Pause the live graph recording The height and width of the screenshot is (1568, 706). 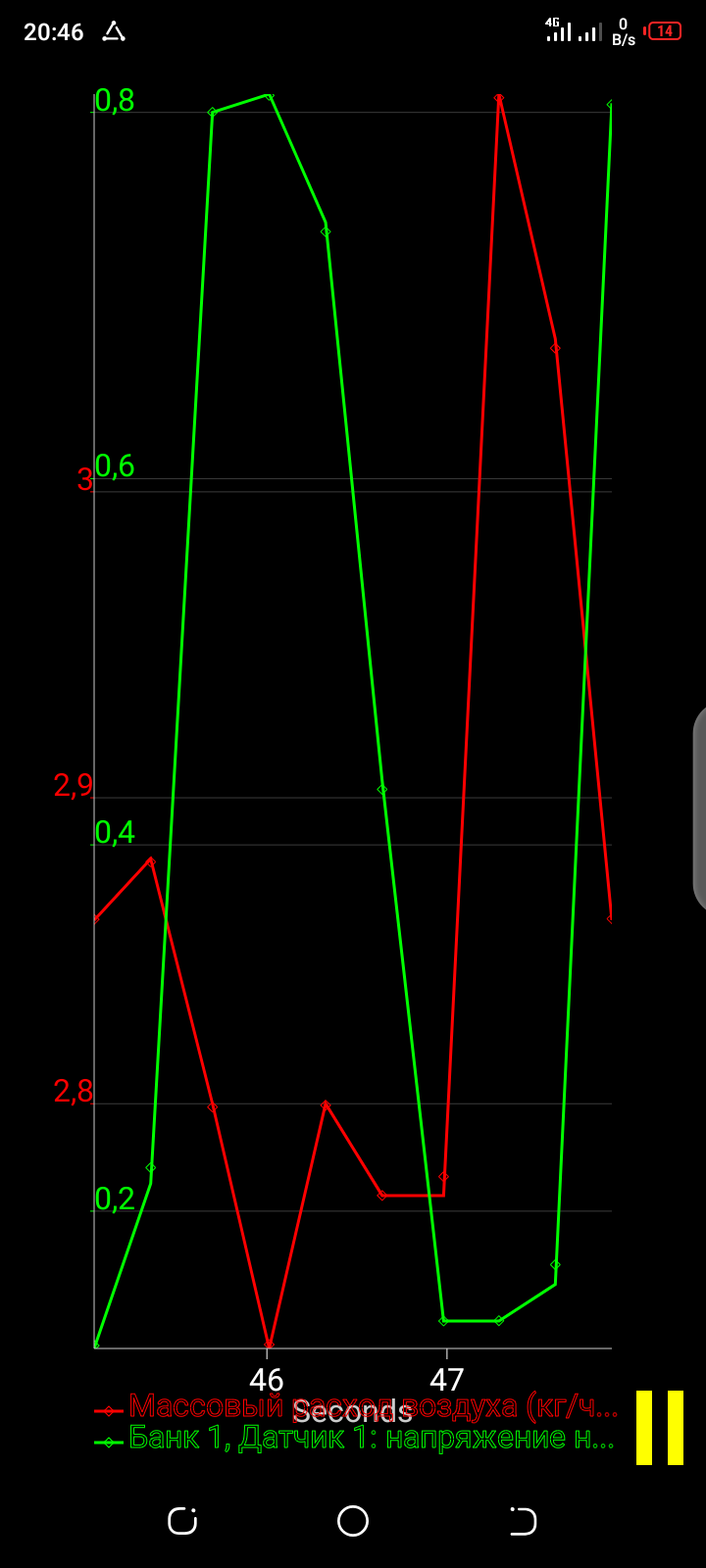tap(660, 1428)
